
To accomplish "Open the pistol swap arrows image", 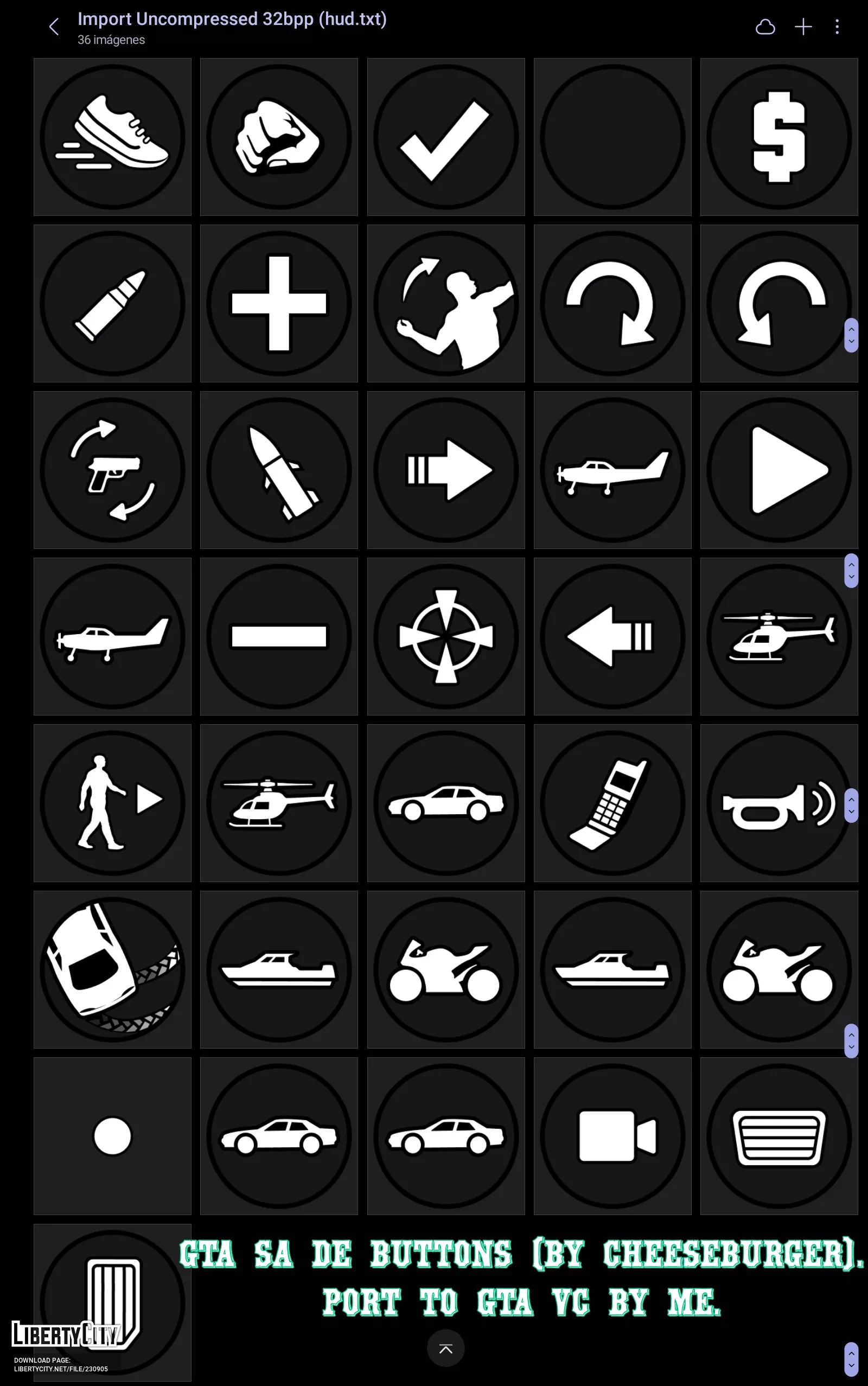I will [x=112, y=470].
